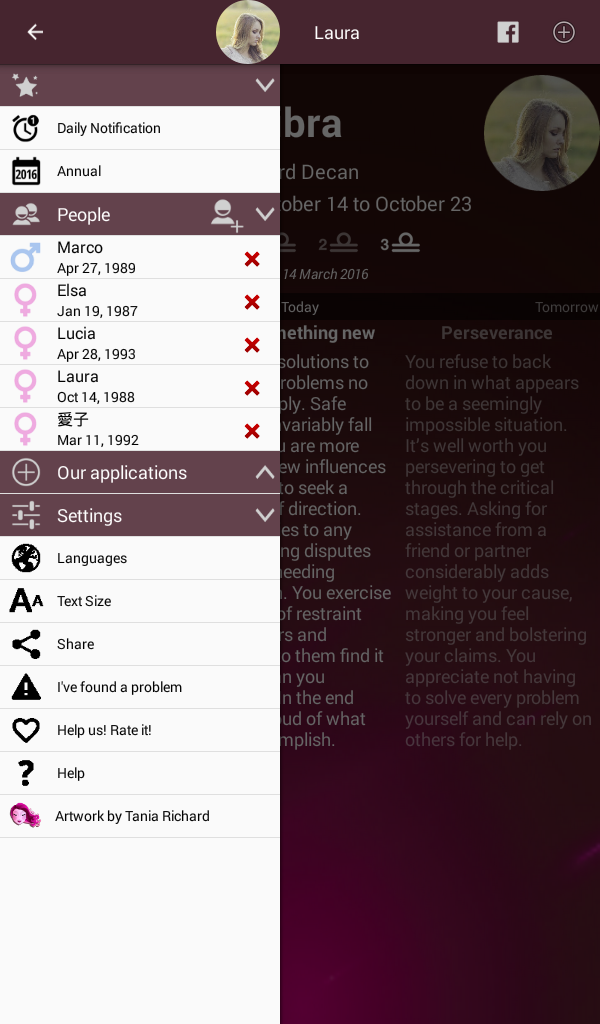Select Marco's profile
Screen dimensions: 600x1024
[x=118, y=257]
